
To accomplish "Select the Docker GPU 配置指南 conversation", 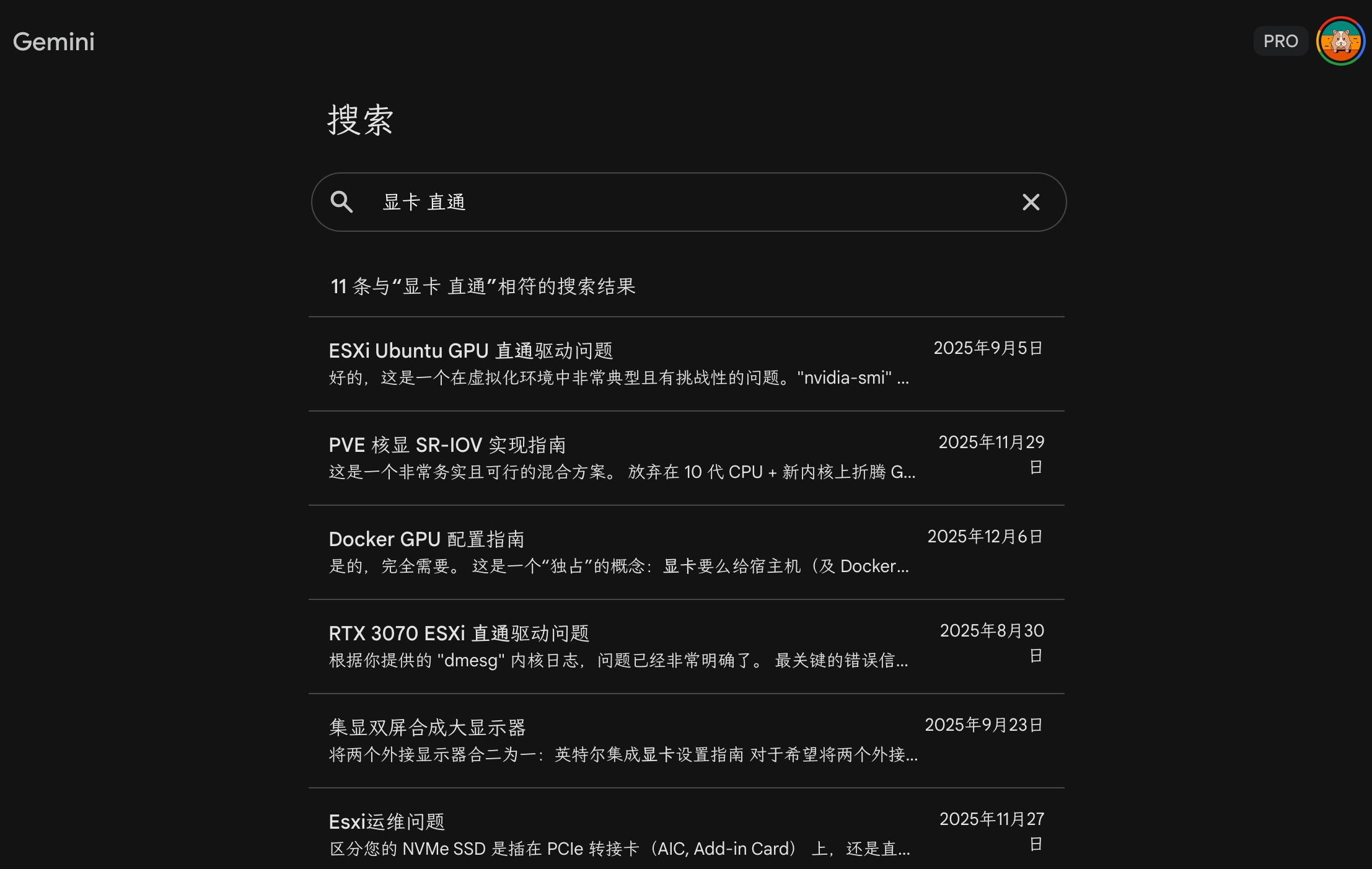I will coord(620,552).
